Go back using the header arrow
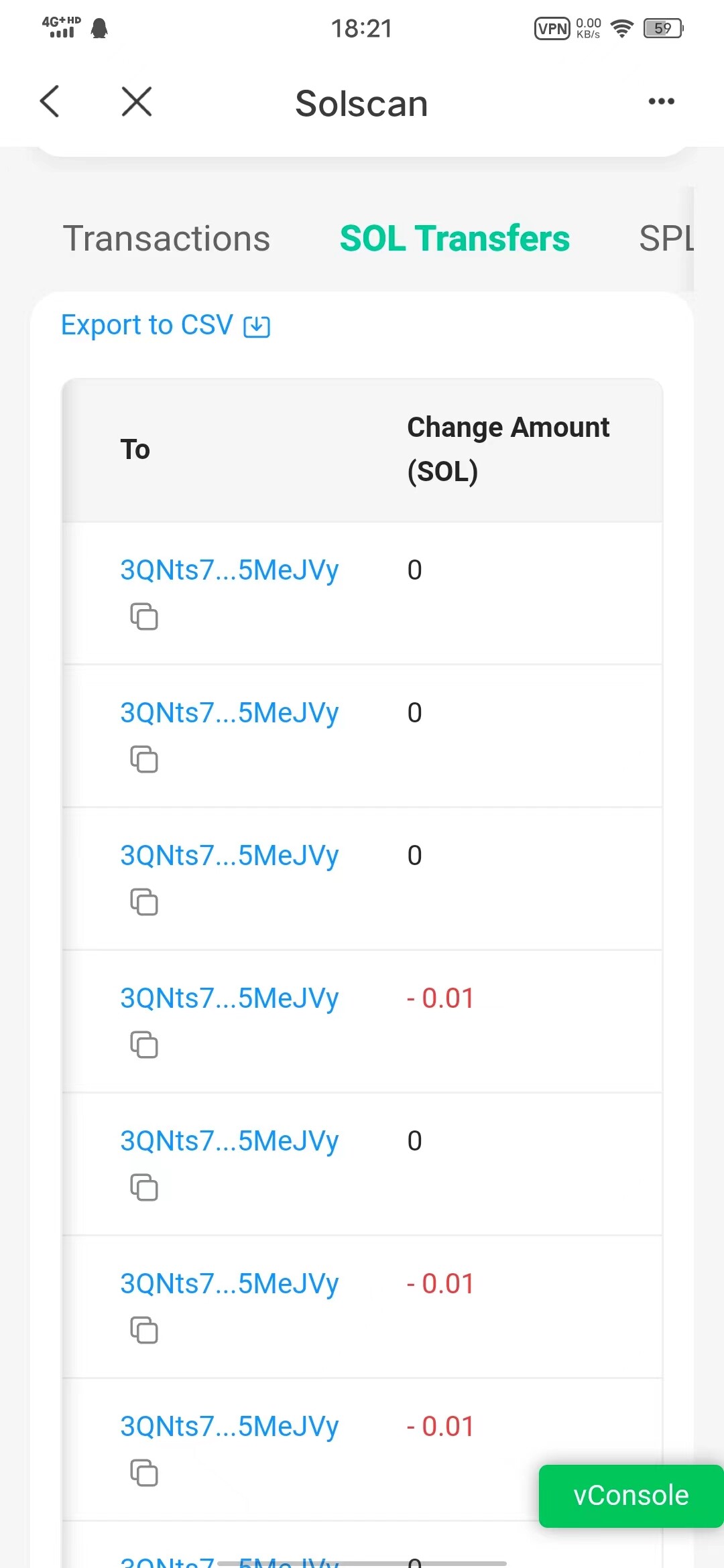Screen dimensions: 724x1568 click(x=50, y=102)
